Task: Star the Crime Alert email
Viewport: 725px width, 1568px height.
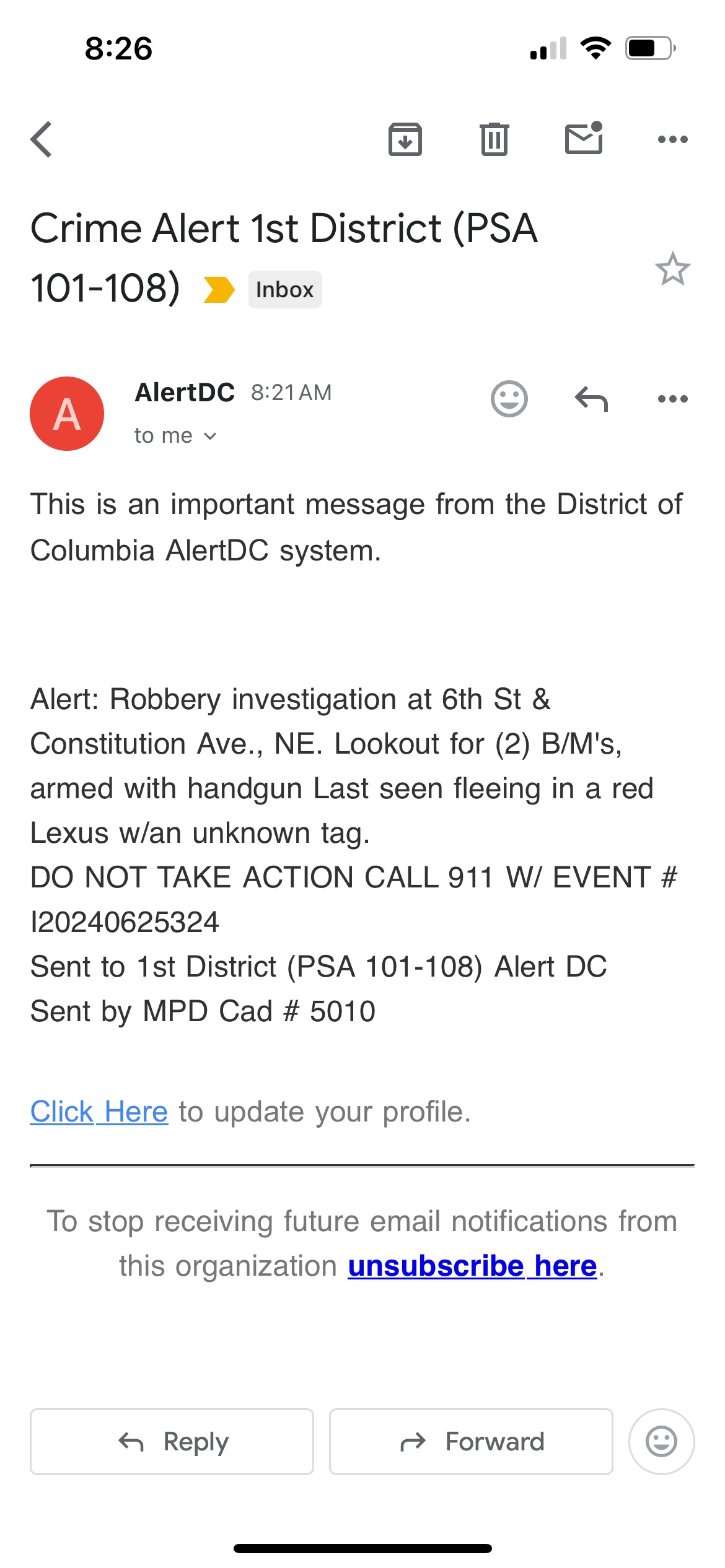Action: 673,269
